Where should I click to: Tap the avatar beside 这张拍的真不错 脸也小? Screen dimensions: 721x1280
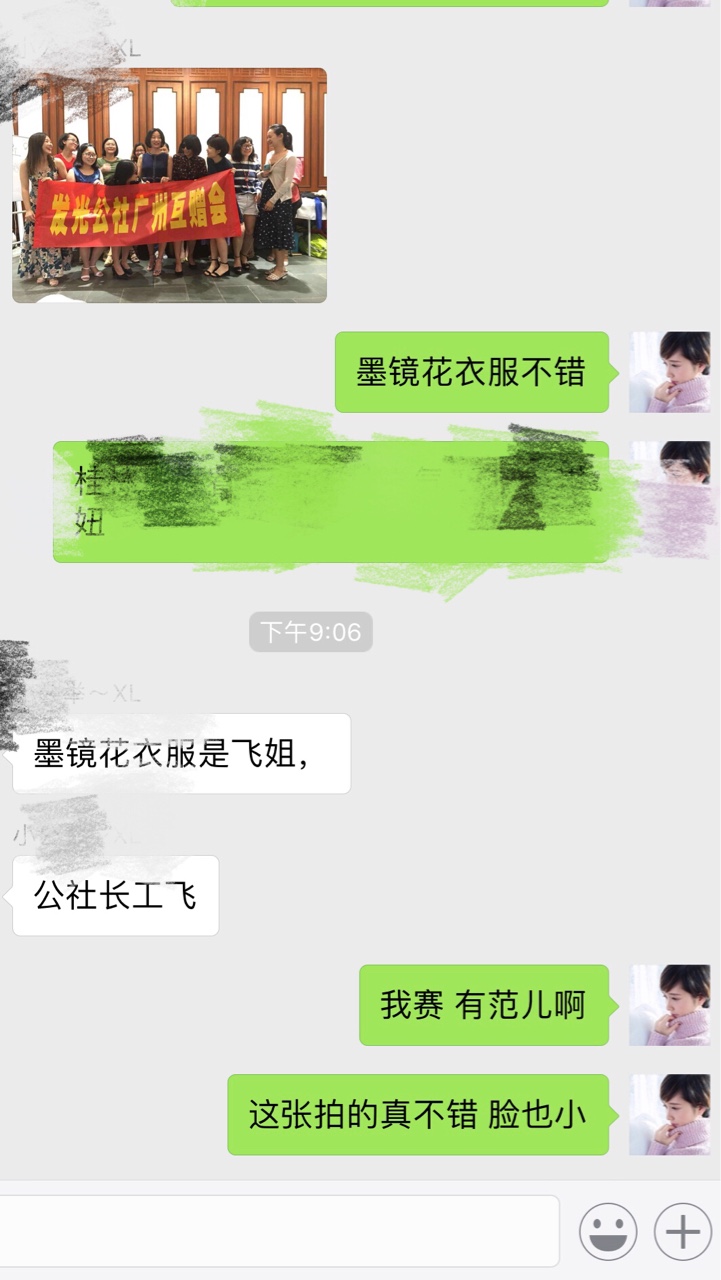point(669,1115)
